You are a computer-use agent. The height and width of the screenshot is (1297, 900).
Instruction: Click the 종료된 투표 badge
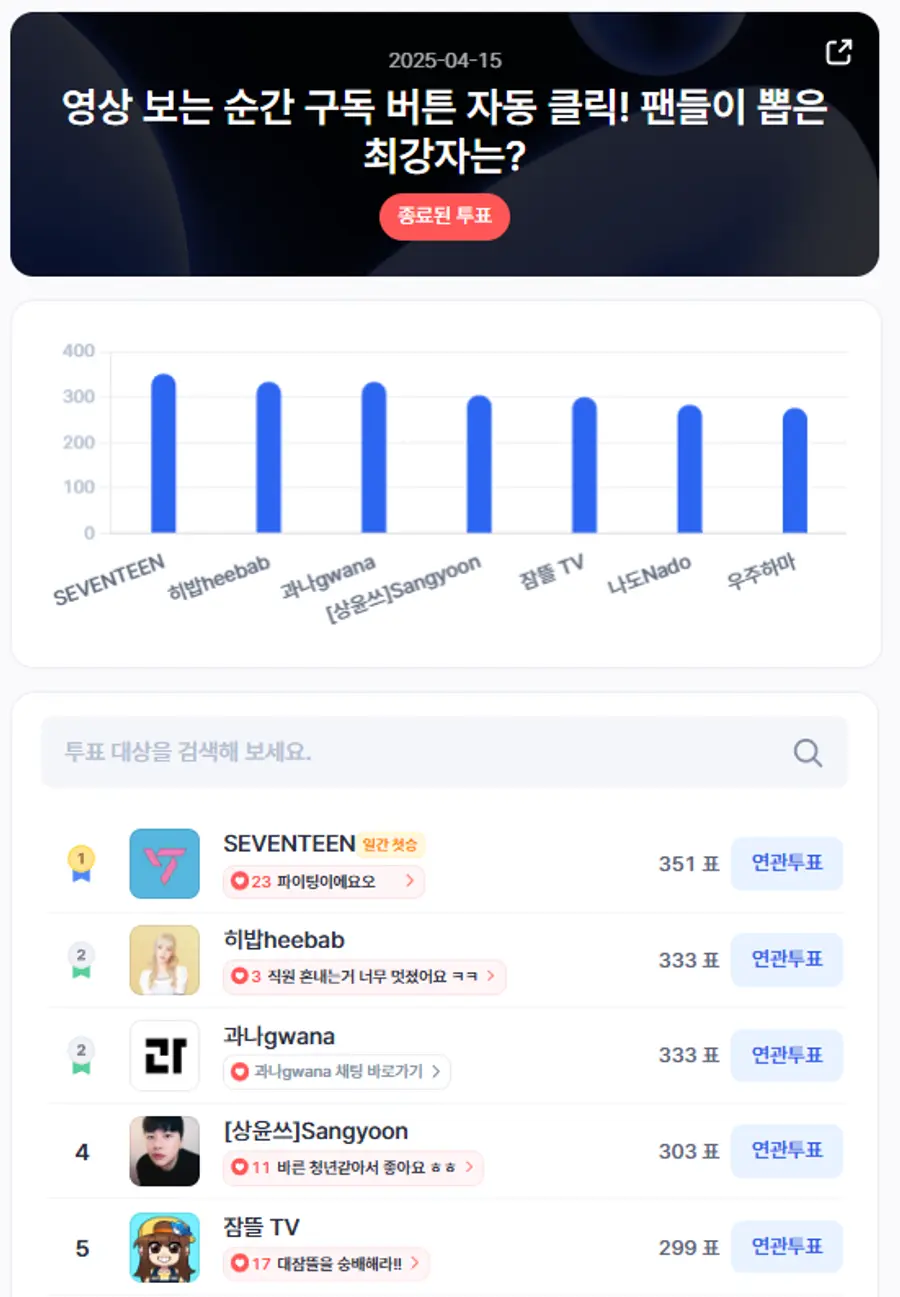pos(444,217)
